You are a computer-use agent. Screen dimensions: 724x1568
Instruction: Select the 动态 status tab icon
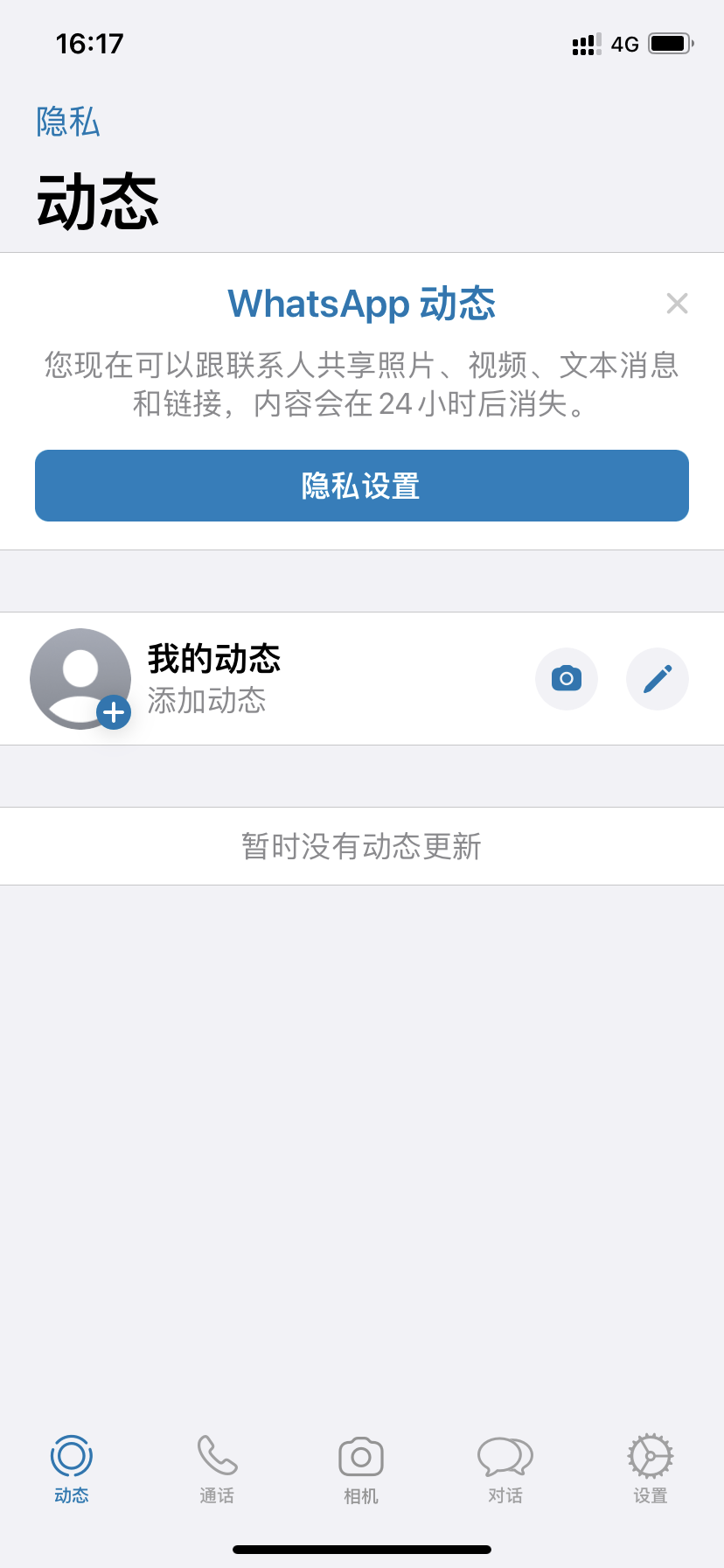click(72, 1470)
